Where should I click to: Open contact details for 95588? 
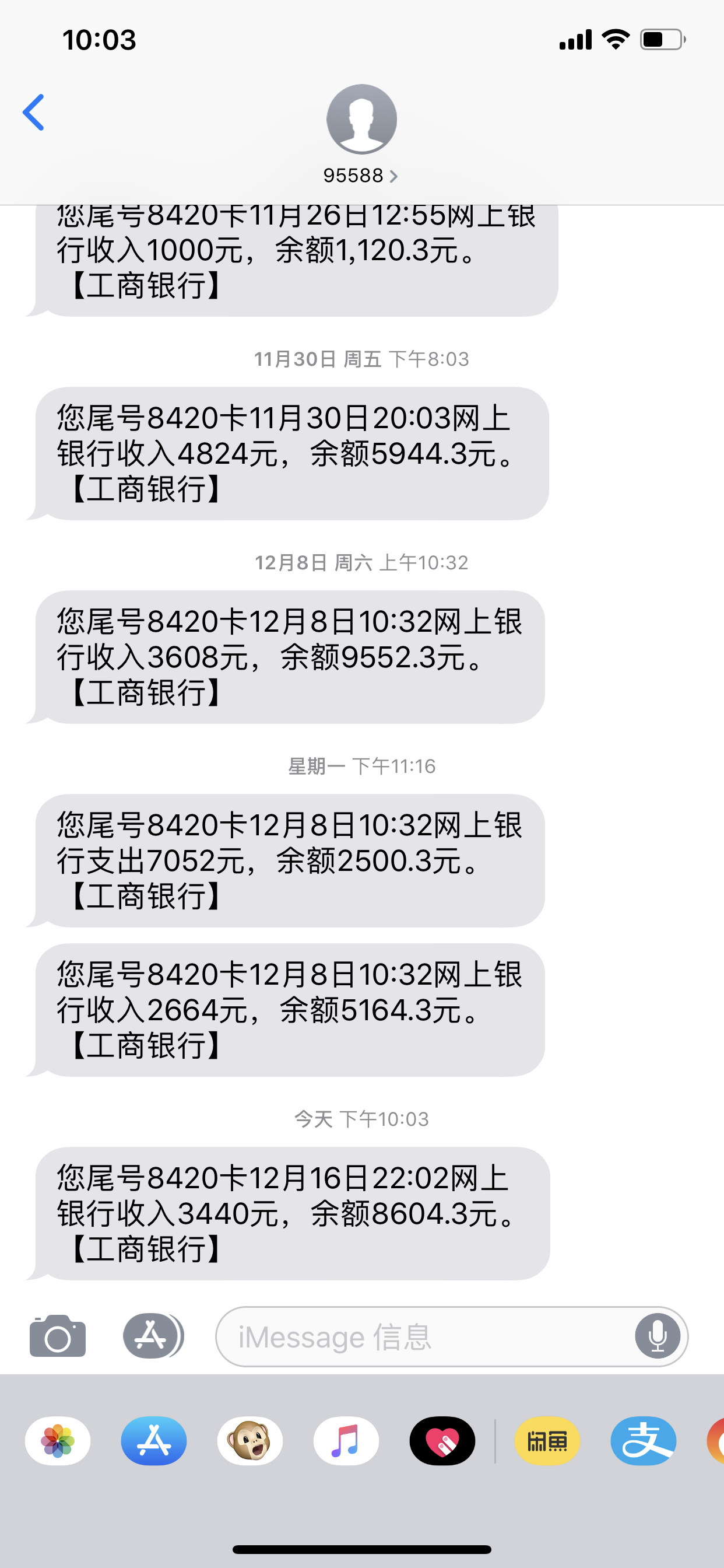point(361,135)
